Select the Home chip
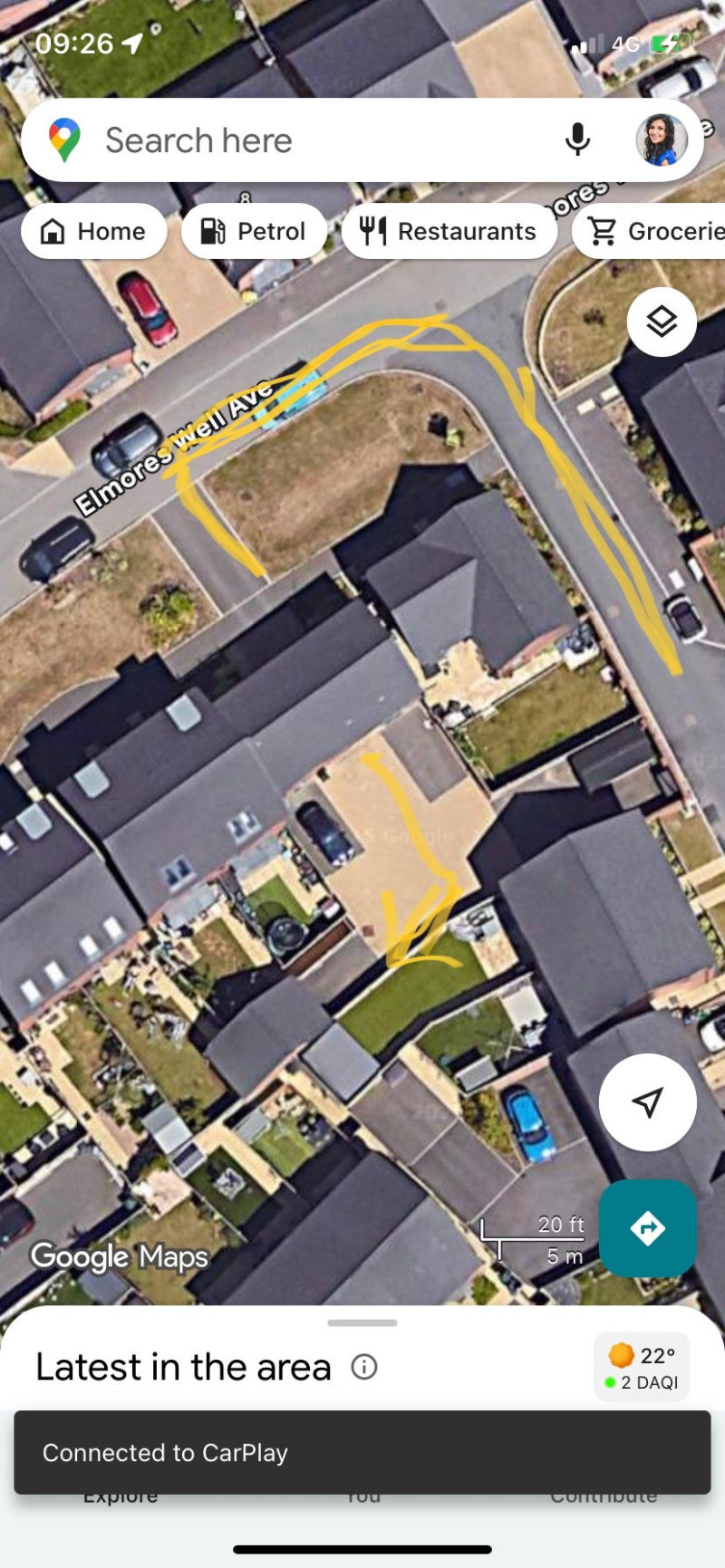This screenshot has width=725, height=1568. coord(94,231)
